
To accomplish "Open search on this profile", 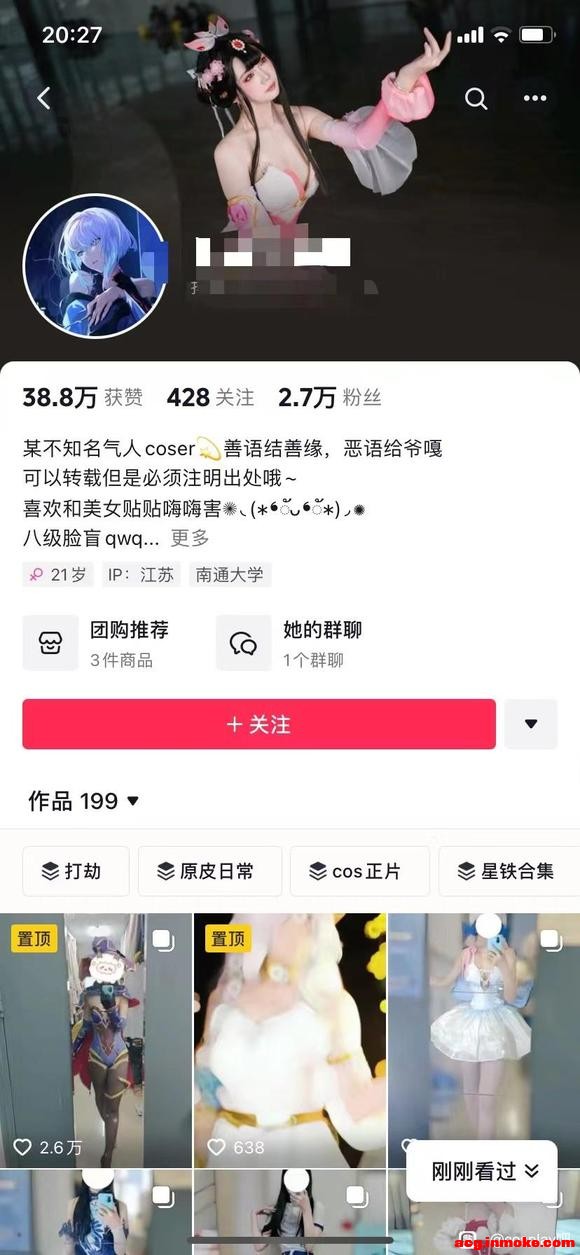I will (476, 98).
